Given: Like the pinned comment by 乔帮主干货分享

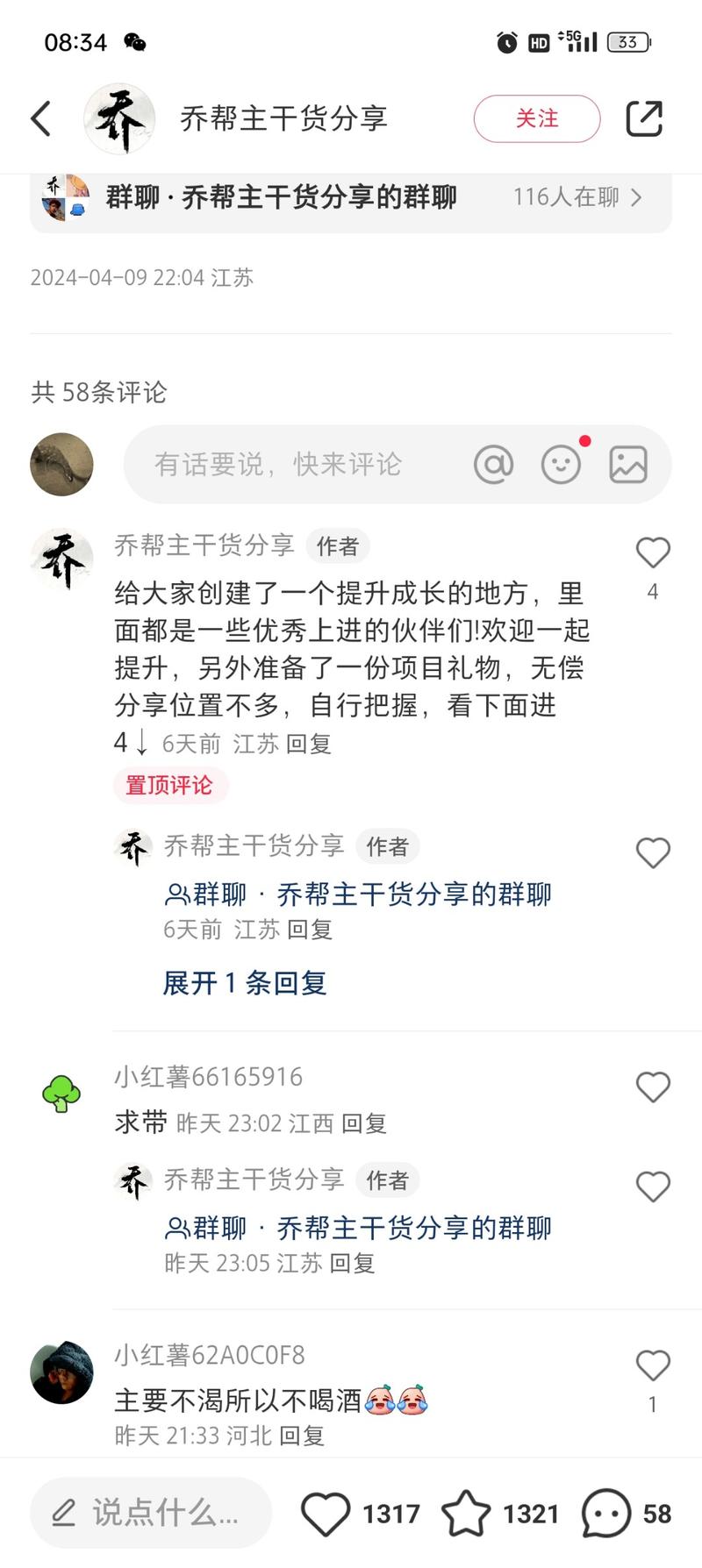Looking at the screenshot, I should point(653,552).
